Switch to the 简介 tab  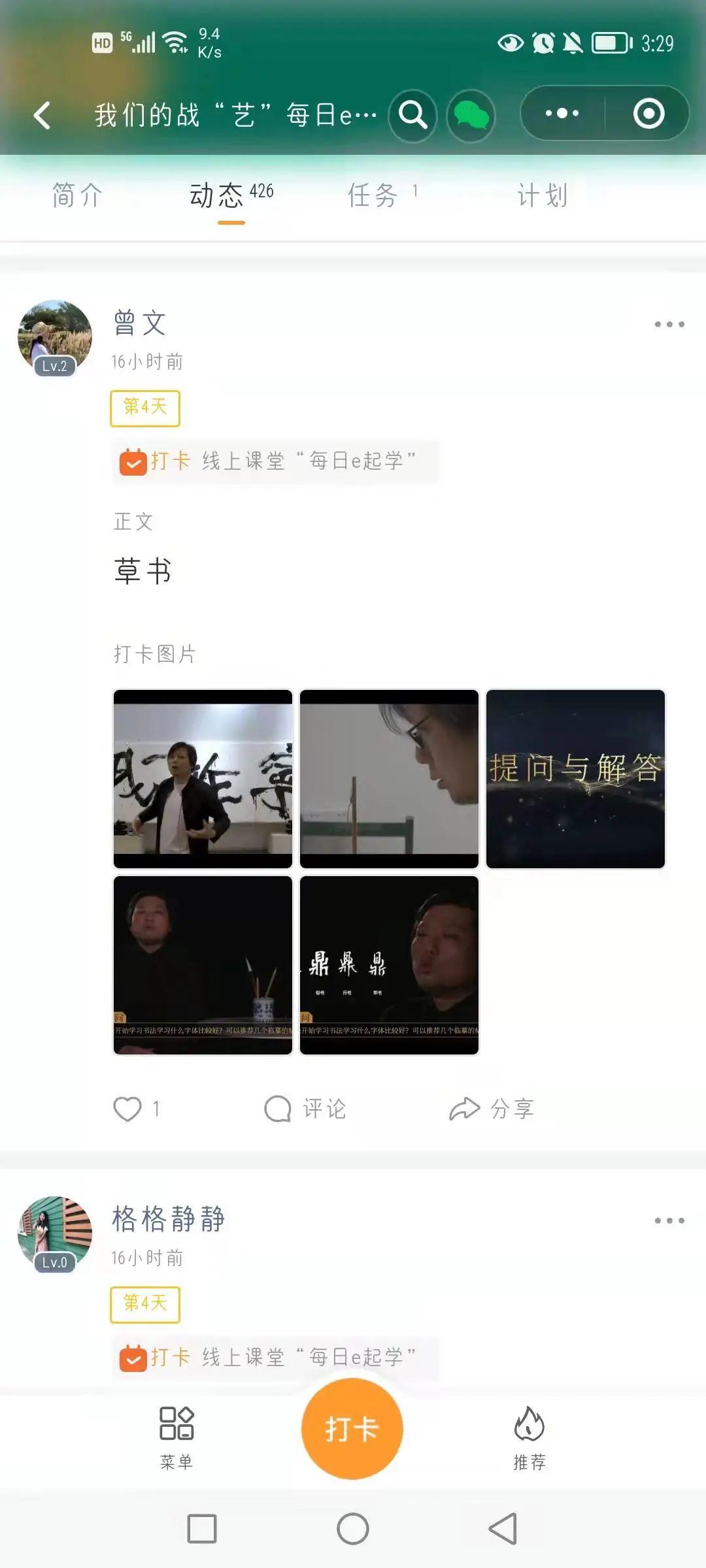pos(77,195)
